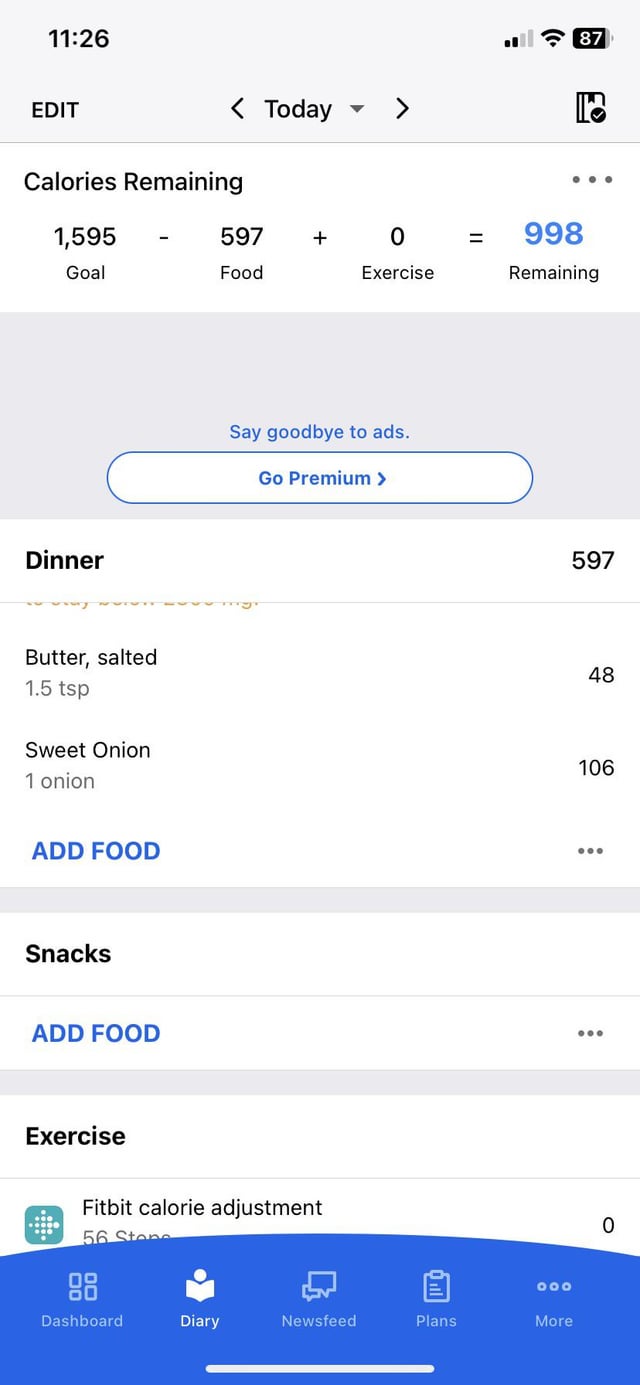The image size is (640, 1385).
Task: Switch to the Newsfeed tab
Action: pyautogui.click(x=319, y=1299)
